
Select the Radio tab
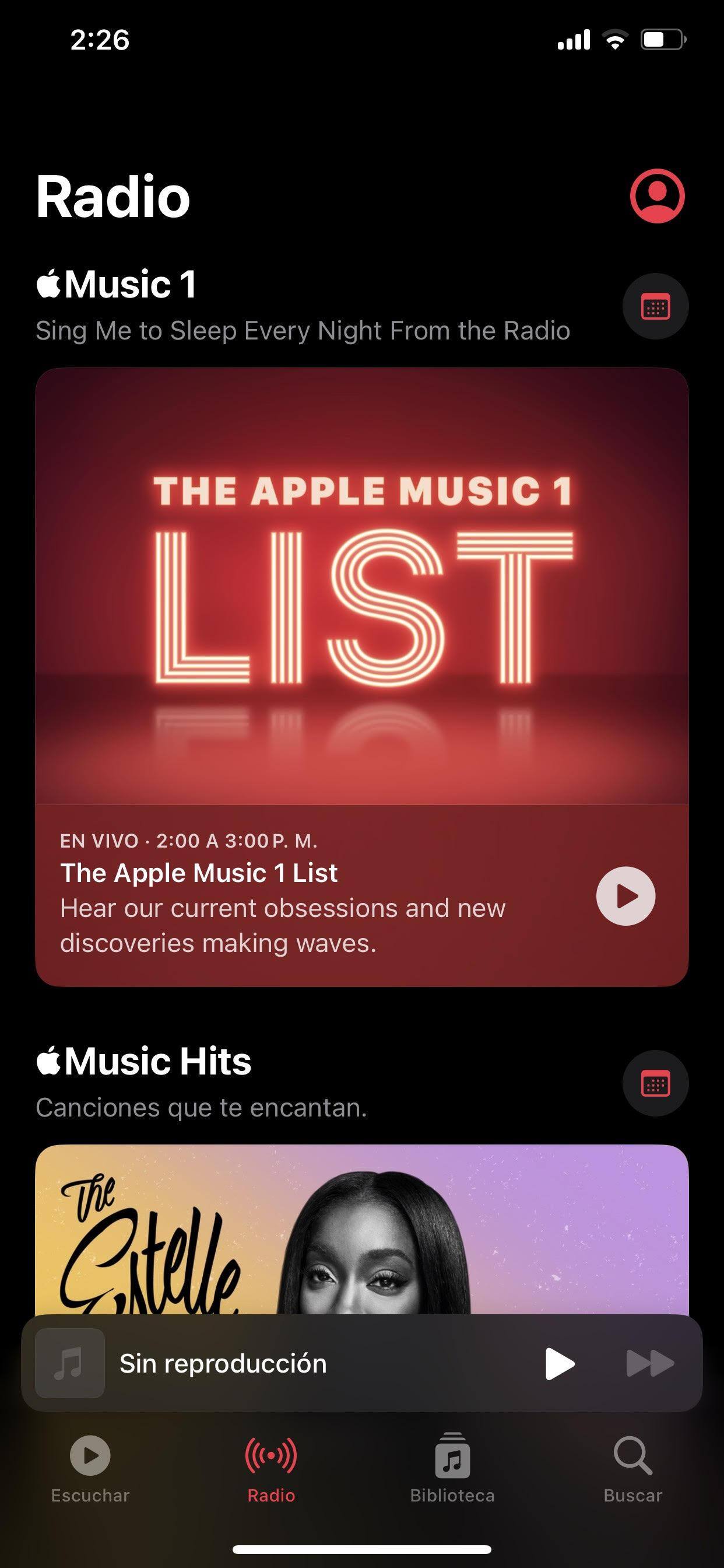pos(270,1468)
